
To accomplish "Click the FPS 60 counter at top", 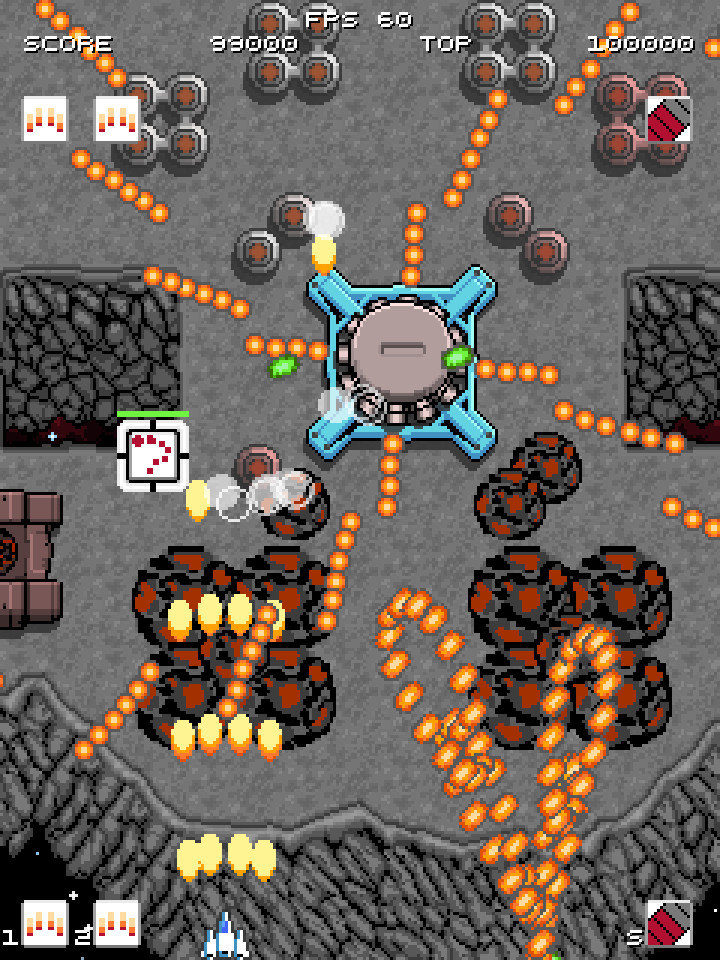I will point(356,18).
